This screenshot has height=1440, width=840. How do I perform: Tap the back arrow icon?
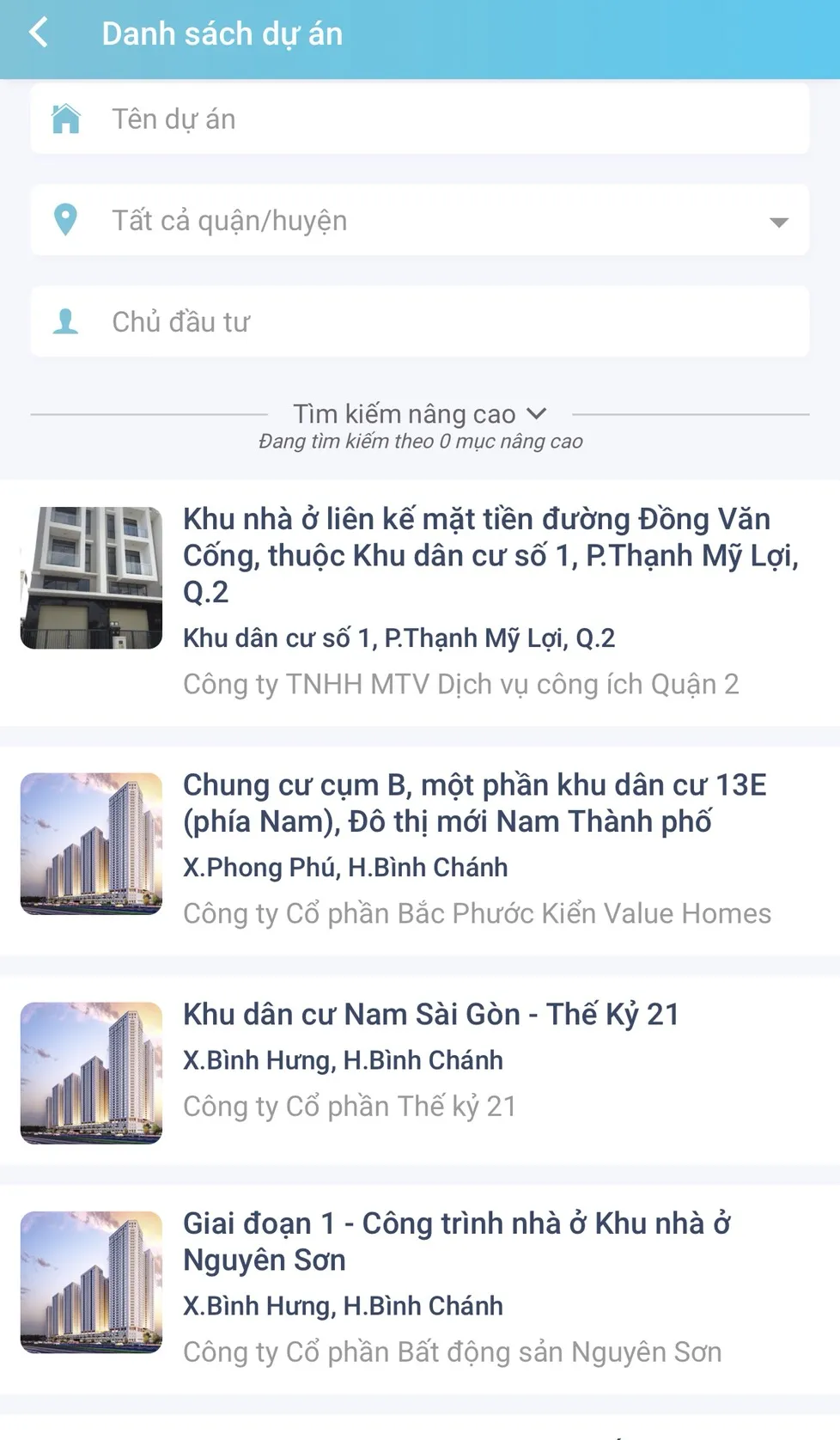point(38,33)
